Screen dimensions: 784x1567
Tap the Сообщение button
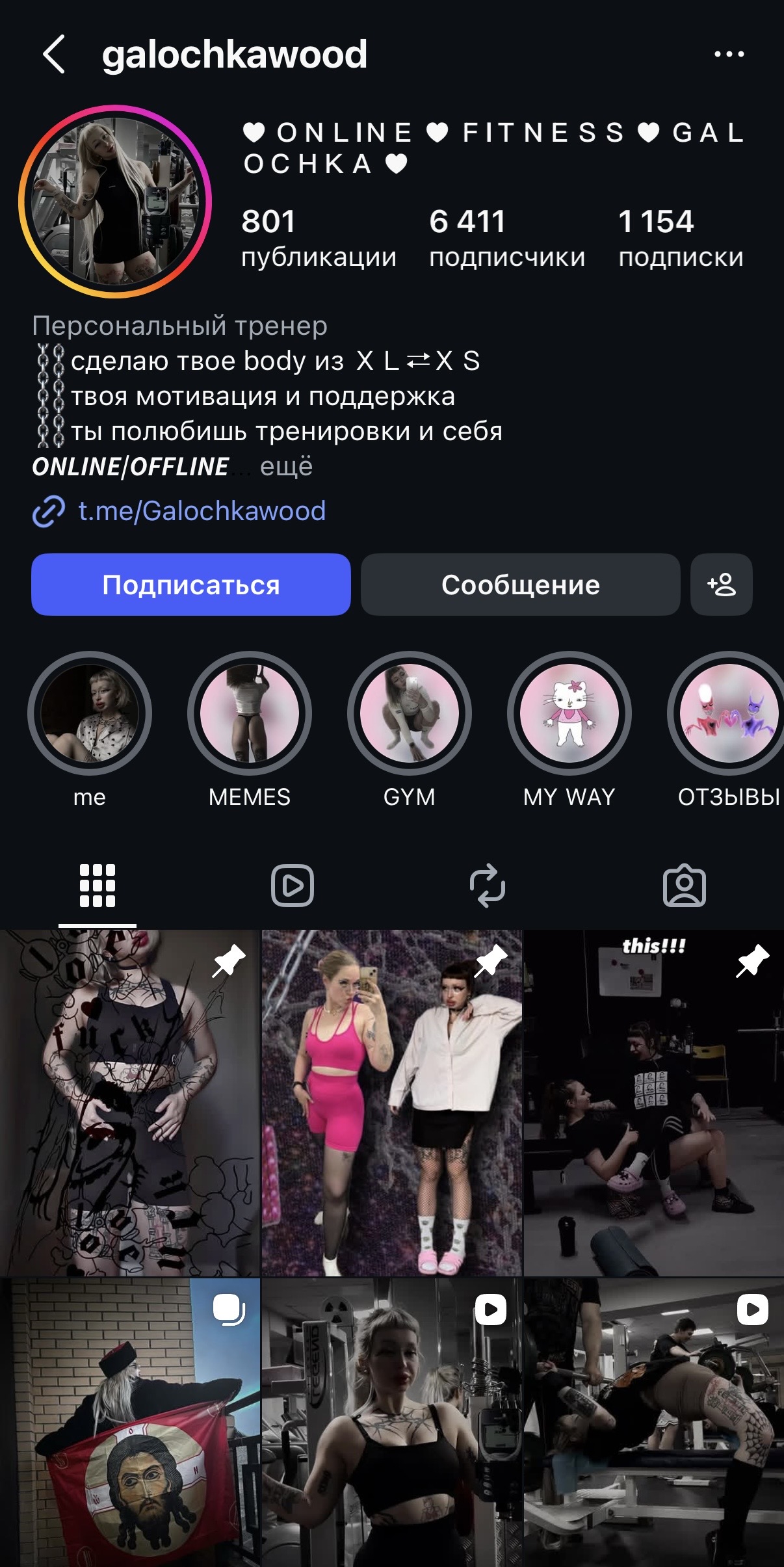(520, 585)
